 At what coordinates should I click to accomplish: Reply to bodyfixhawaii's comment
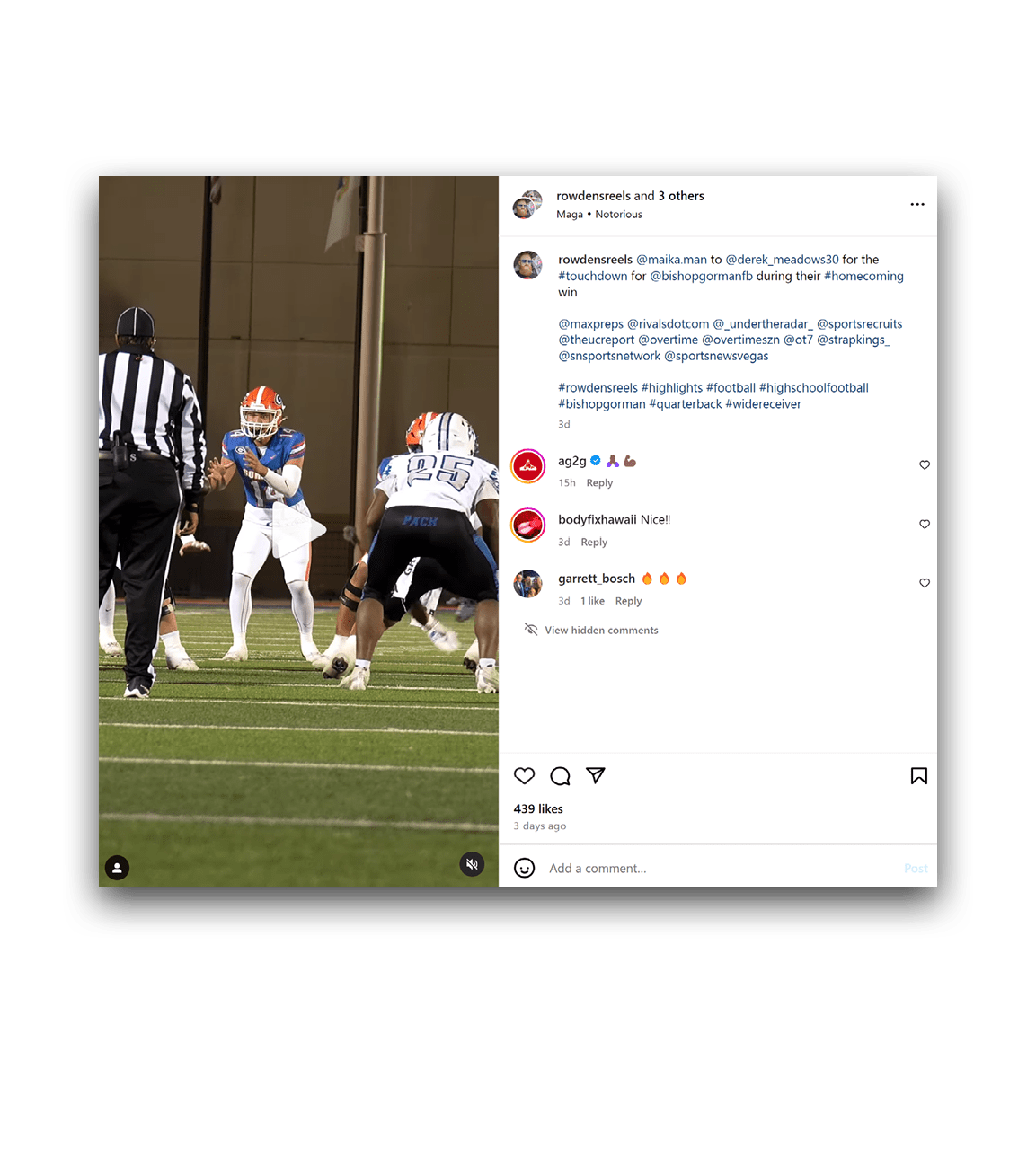(x=594, y=543)
